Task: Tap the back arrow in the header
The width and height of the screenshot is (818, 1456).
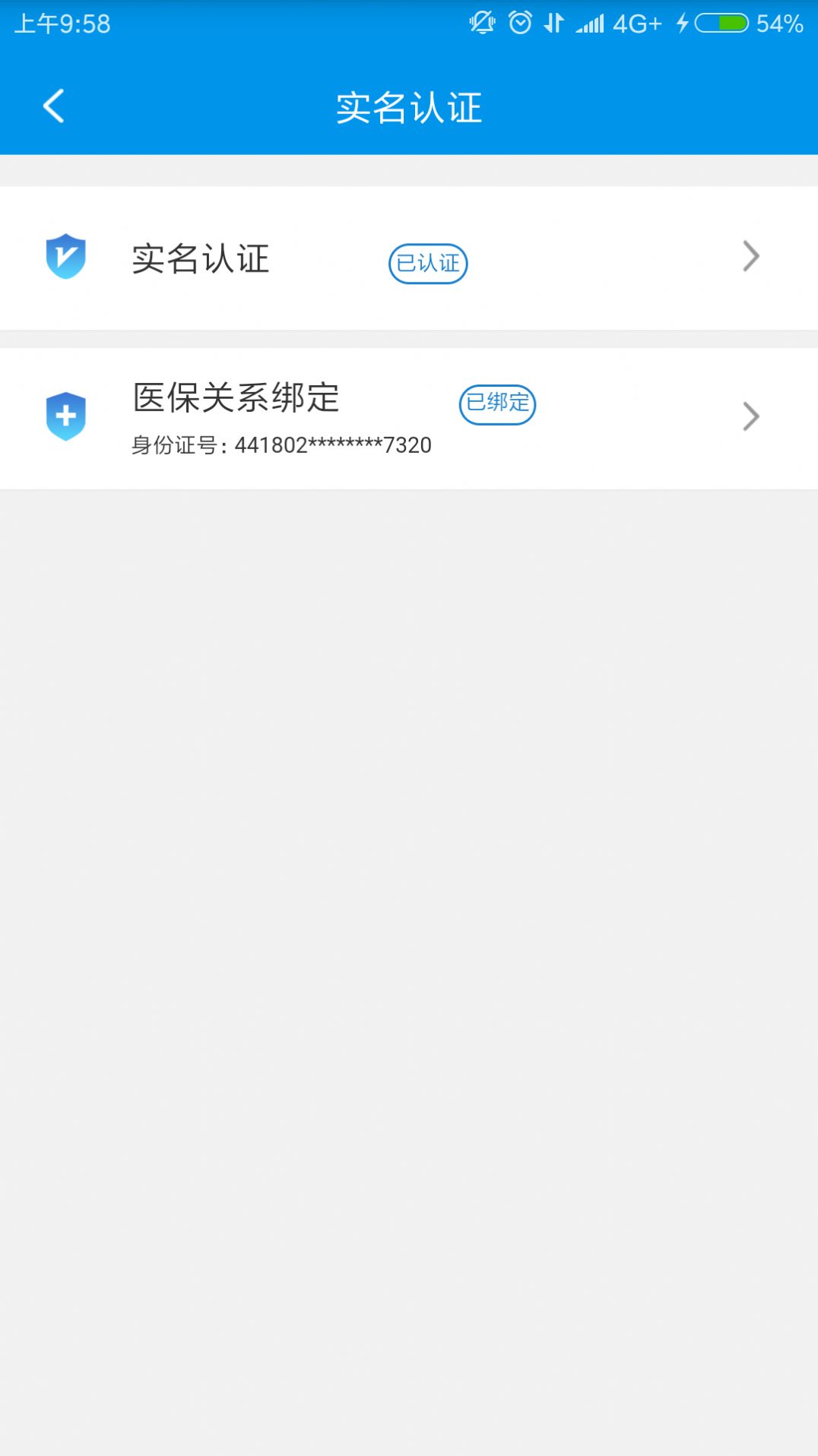Action: pyautogui.click(x=53, y=106)
